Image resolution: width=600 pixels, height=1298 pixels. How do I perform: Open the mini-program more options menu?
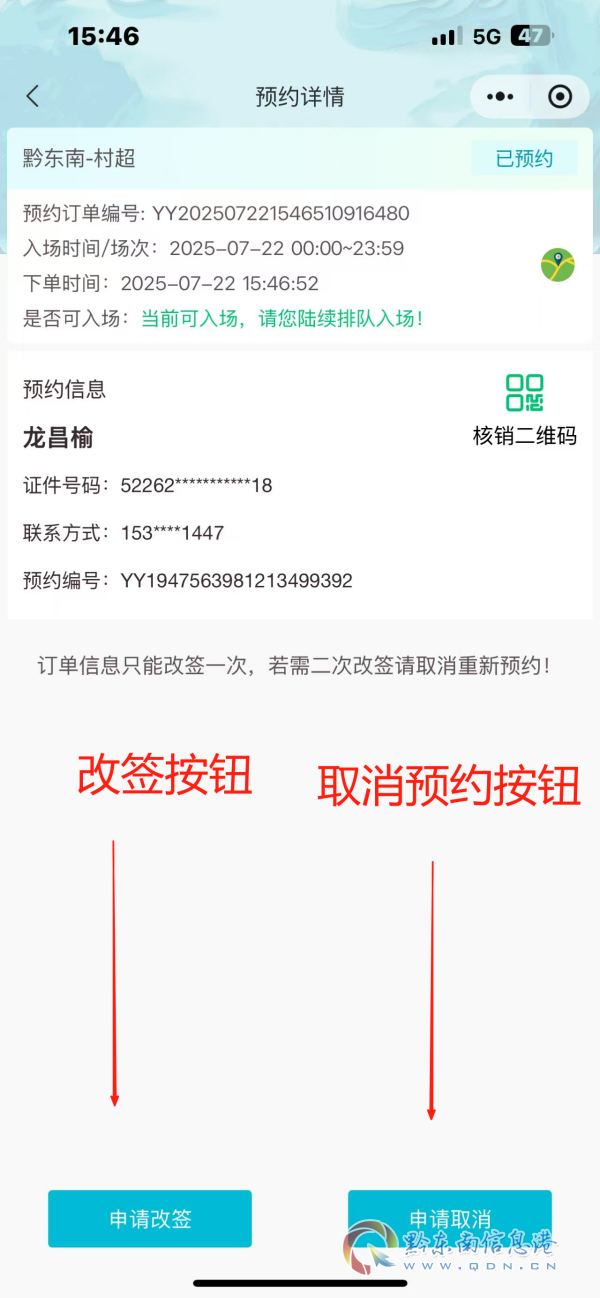pyautogui.click(x=499, y=97)
